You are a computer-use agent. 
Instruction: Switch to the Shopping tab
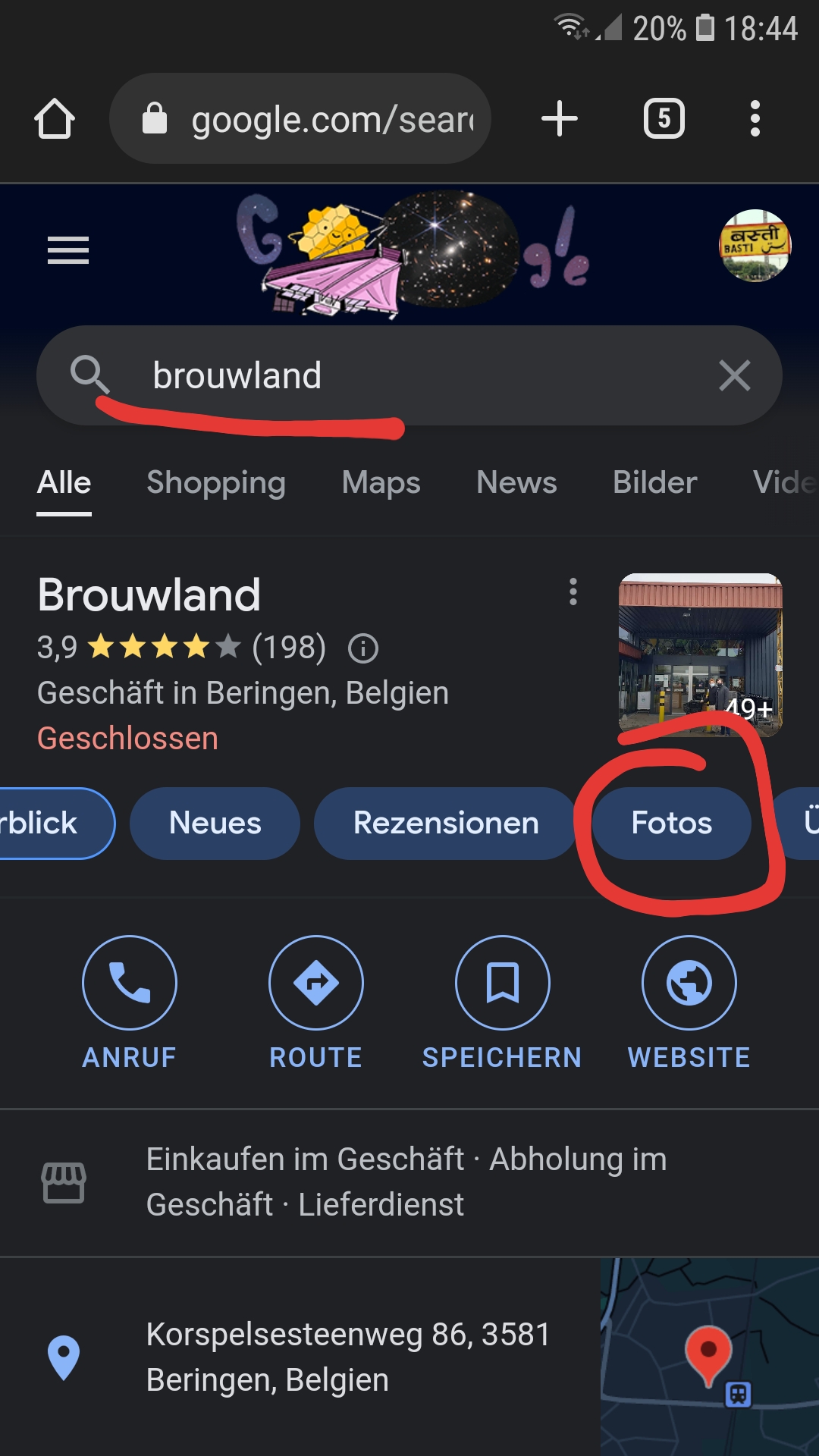coord(216,483)
